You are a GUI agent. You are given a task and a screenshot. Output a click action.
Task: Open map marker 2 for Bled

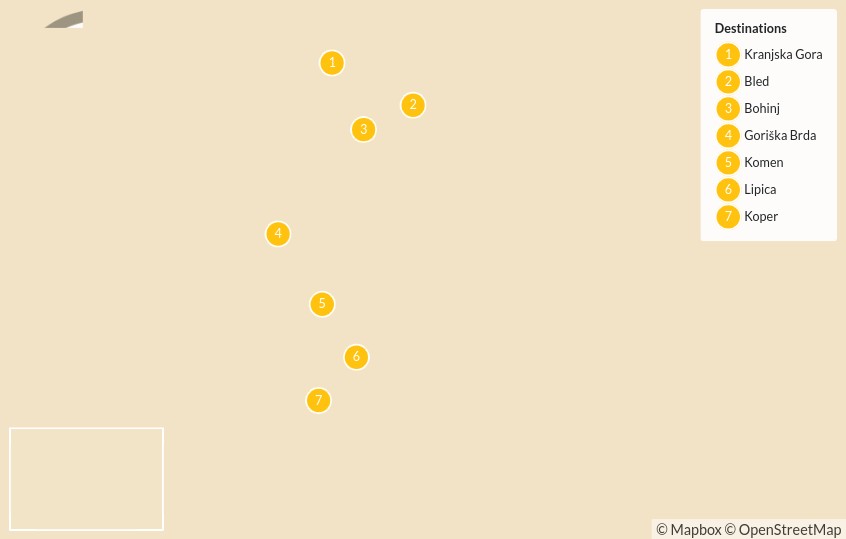413,105
